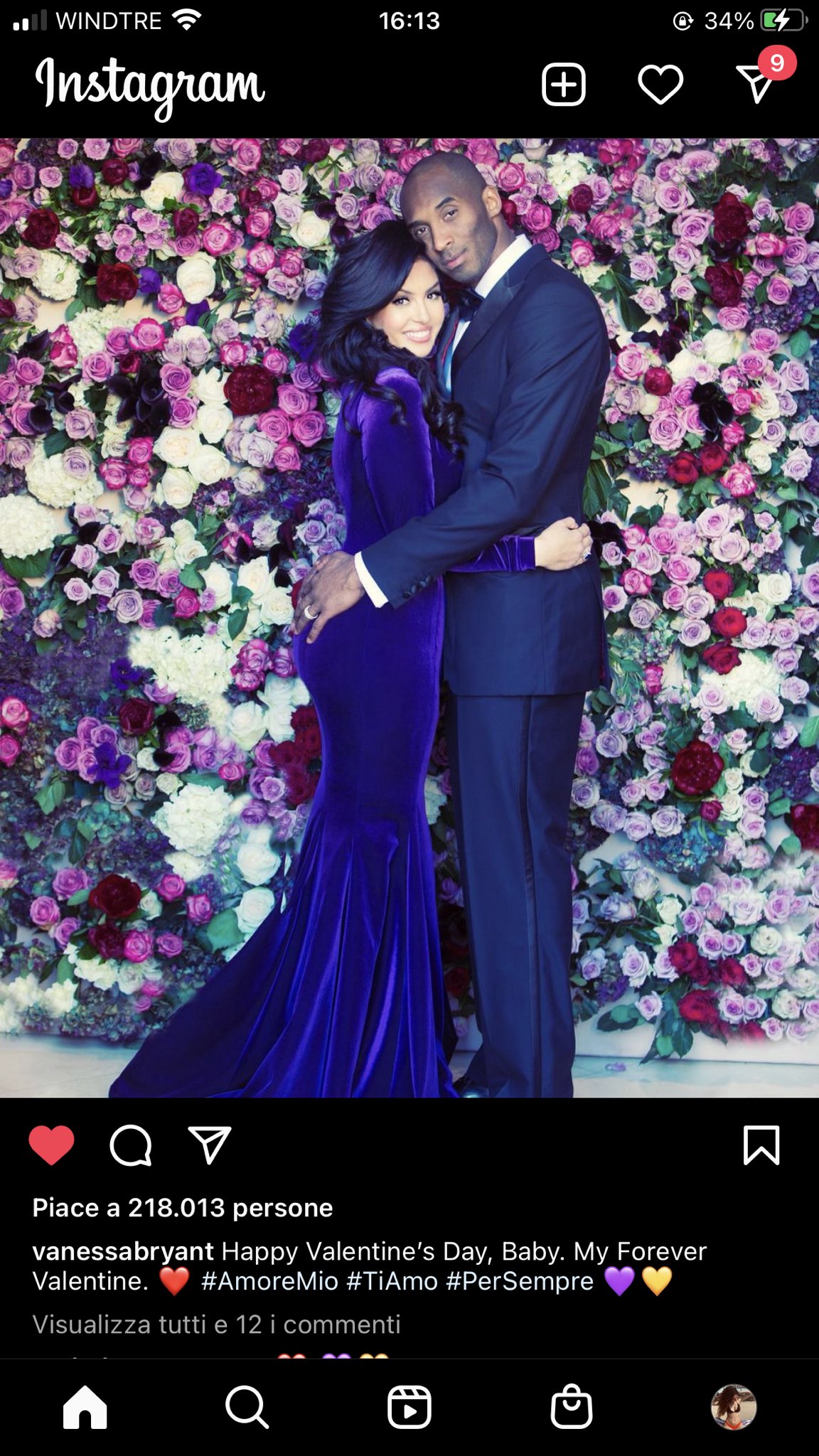This screenshot has width=819, height=1456.
Task: Open vanessabryant's profile from caption
Action: (x=123, y=1251)
